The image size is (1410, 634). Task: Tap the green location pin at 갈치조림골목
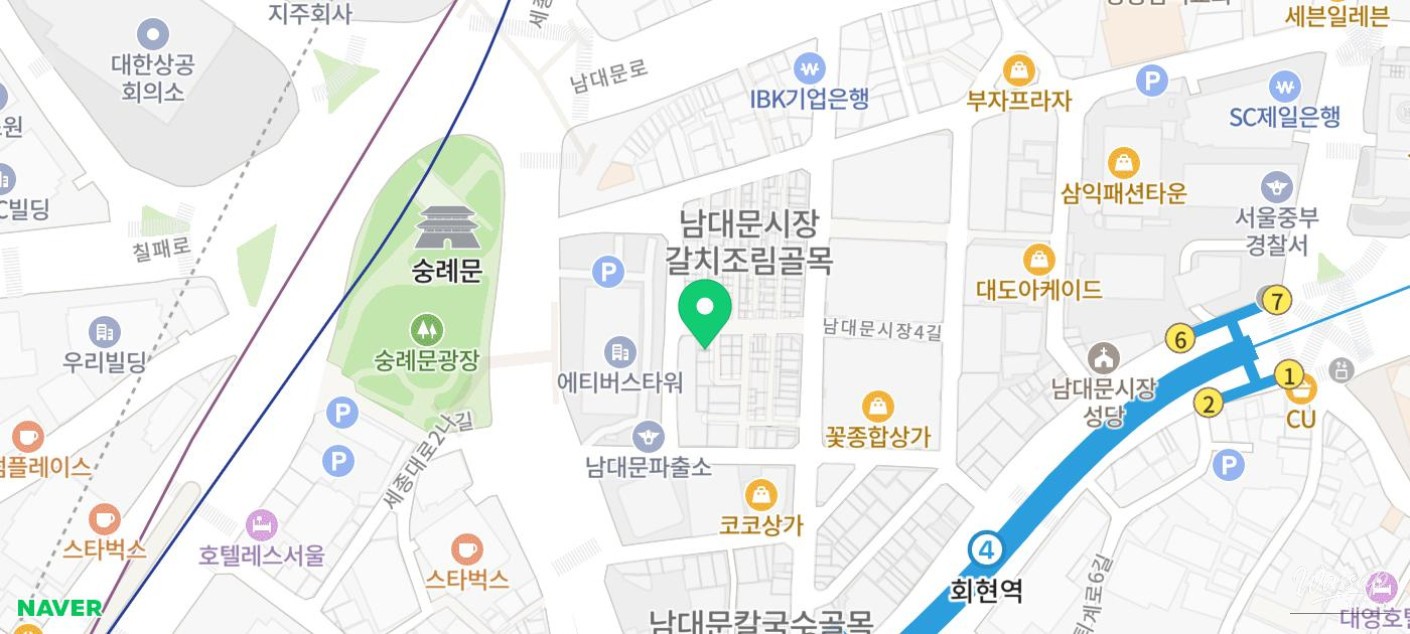[x=705, y=308]
